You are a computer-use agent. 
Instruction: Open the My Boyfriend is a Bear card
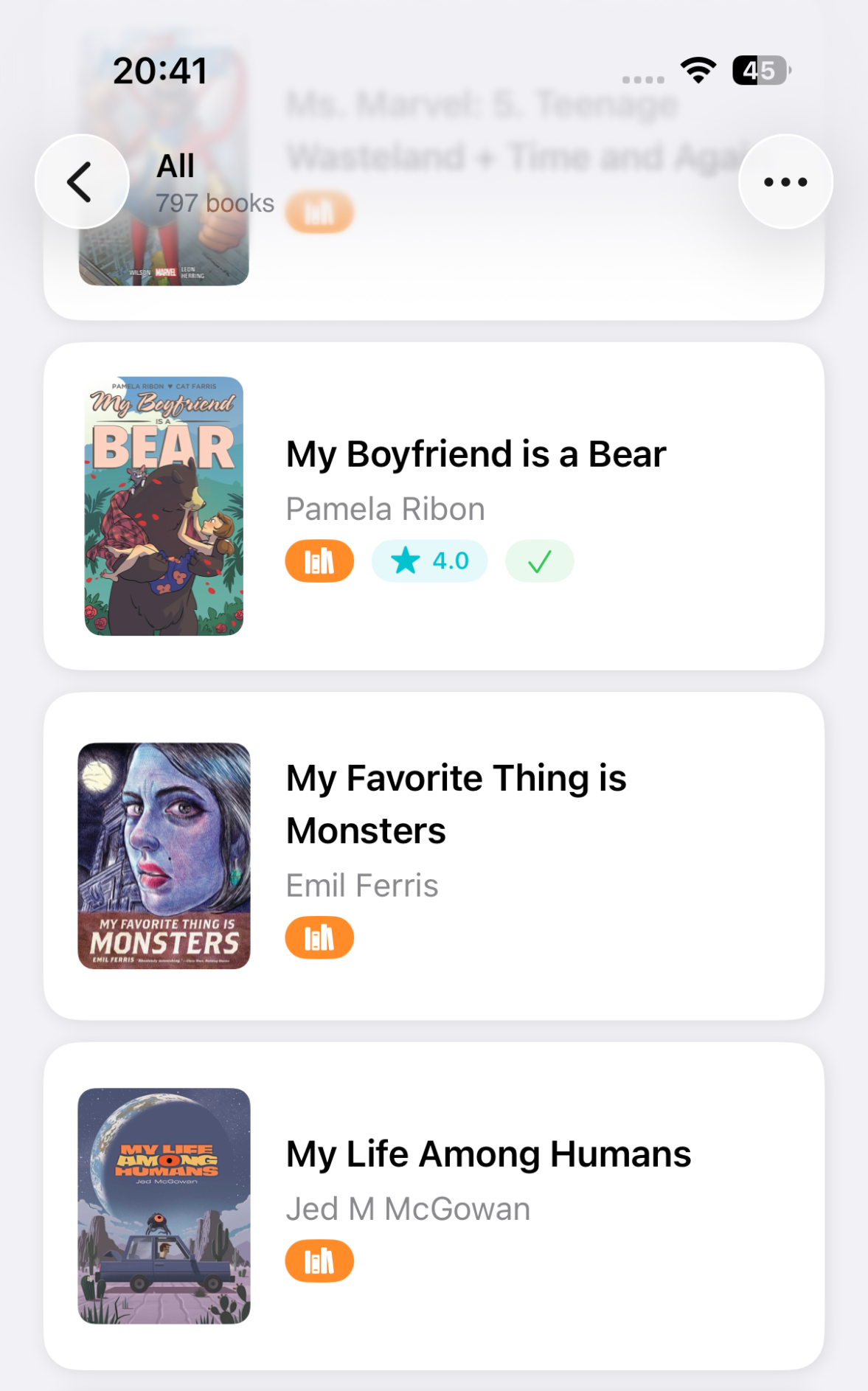(x=434, y=506)
